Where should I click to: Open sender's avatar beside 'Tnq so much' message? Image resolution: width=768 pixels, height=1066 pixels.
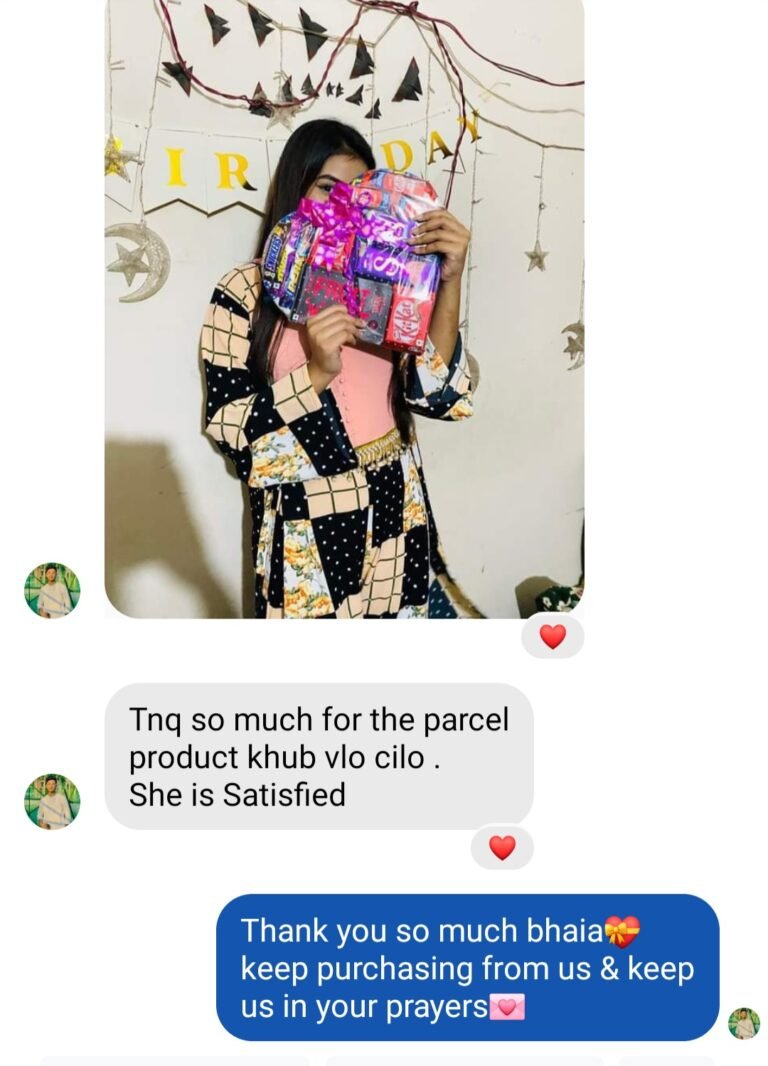(x=52, y=800)
